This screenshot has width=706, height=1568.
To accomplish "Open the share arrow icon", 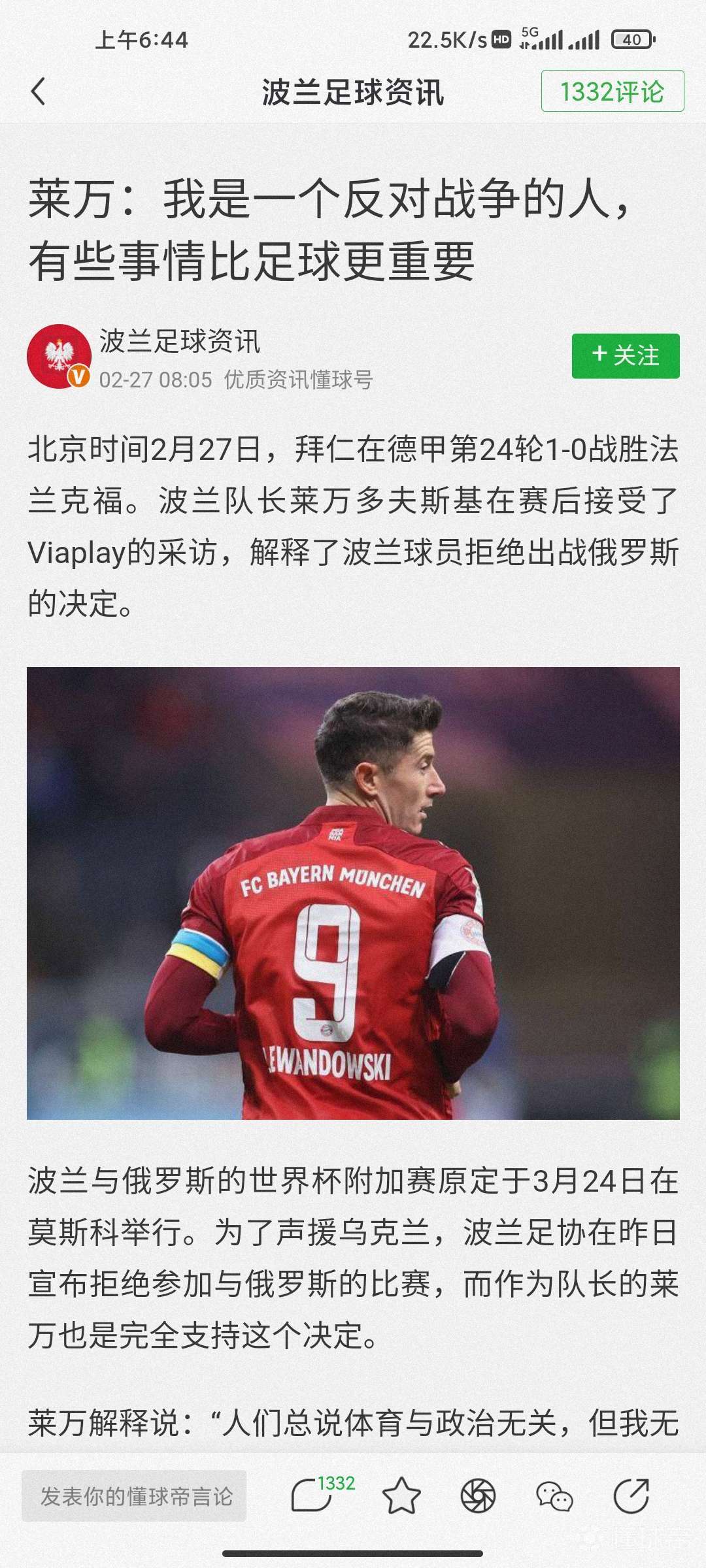I will [x=631, y=1495].
